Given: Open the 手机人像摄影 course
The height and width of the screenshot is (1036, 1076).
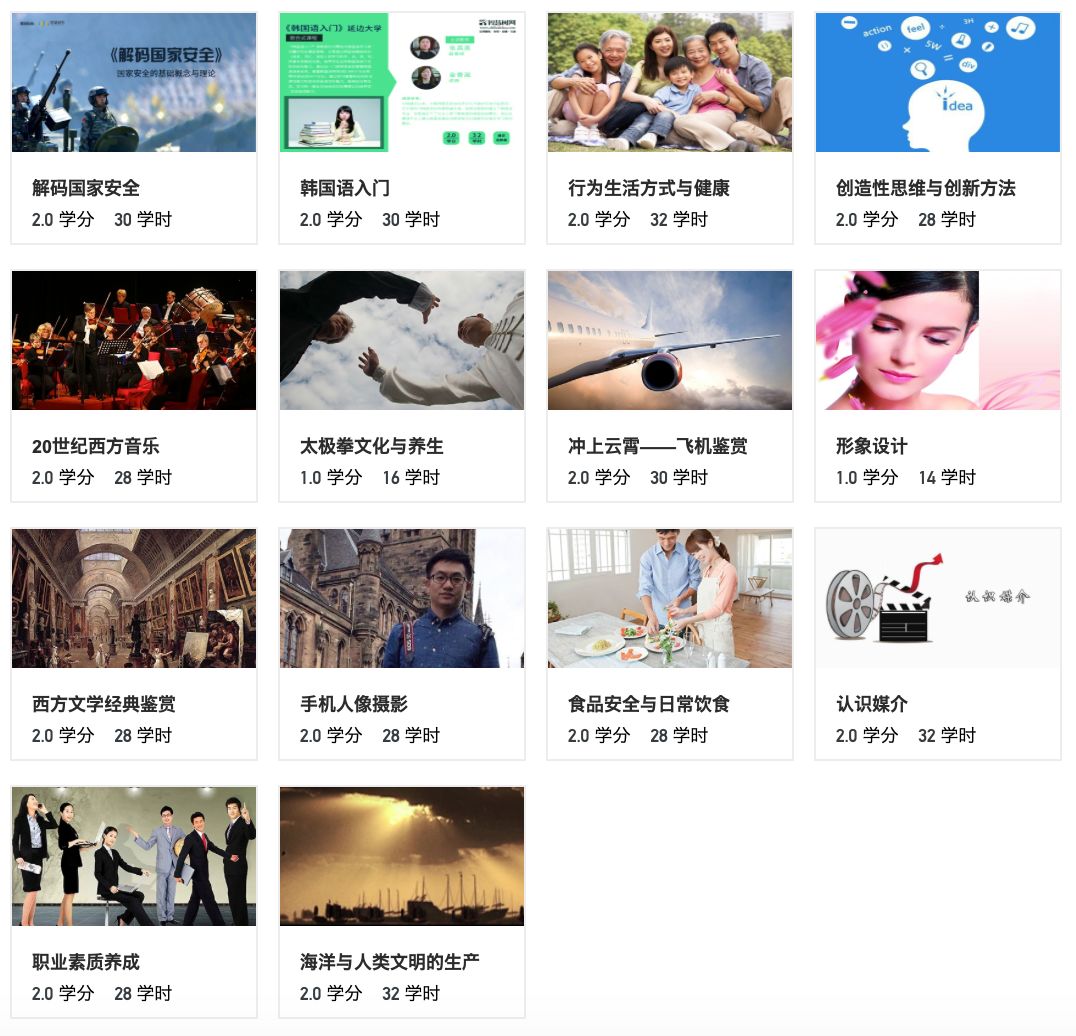Looking at the screenshot, I should (x=402, y=644).
